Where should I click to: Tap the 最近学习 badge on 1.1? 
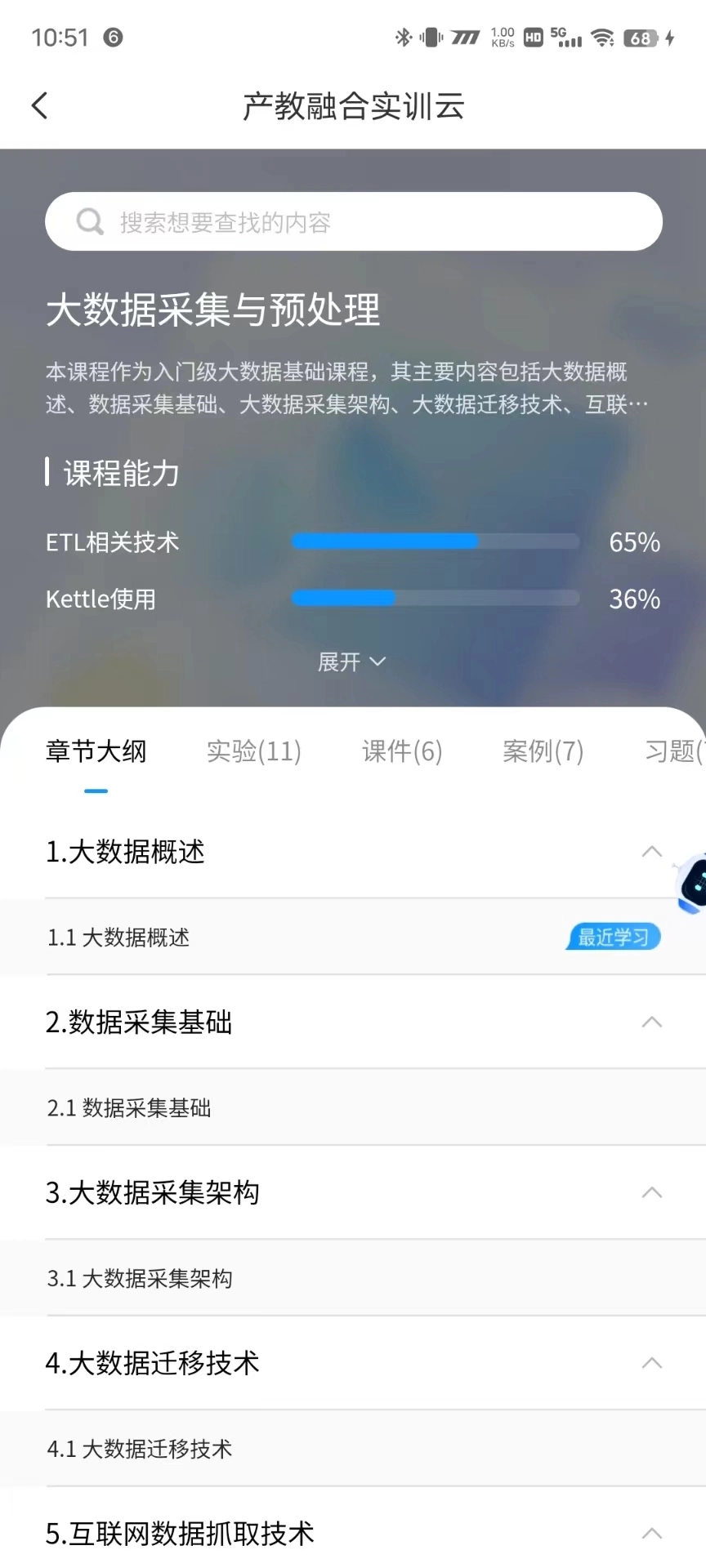pyautogui.click(x=612, y=937)
